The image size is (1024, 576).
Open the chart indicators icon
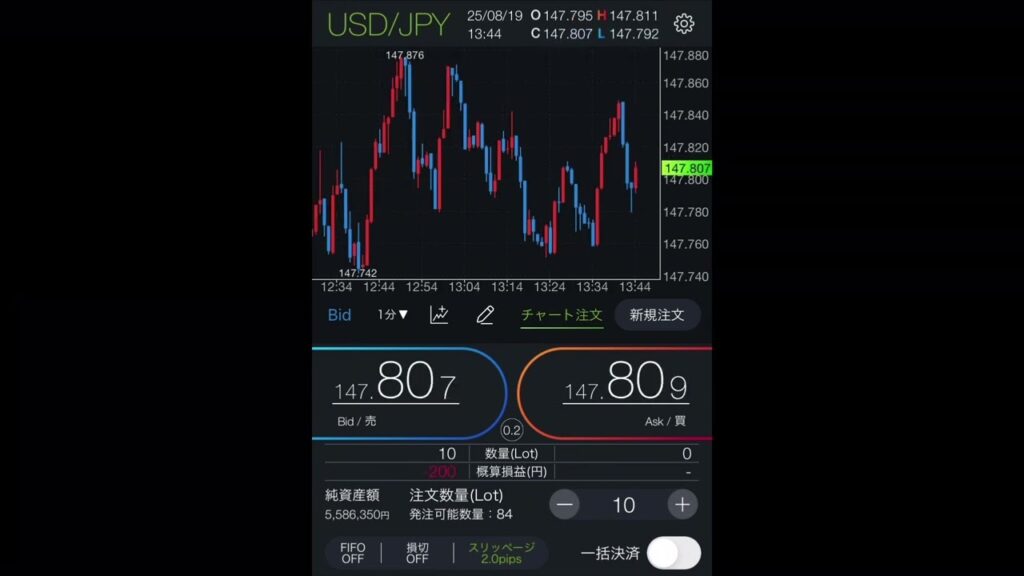coord(439,315)
